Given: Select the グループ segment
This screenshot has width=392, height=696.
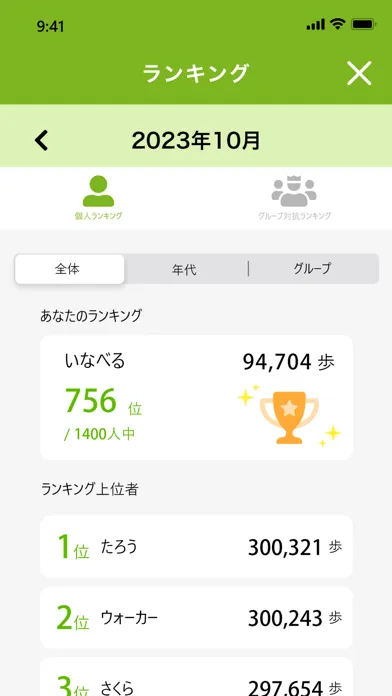Looking at the screenshot, I should 312,269.
